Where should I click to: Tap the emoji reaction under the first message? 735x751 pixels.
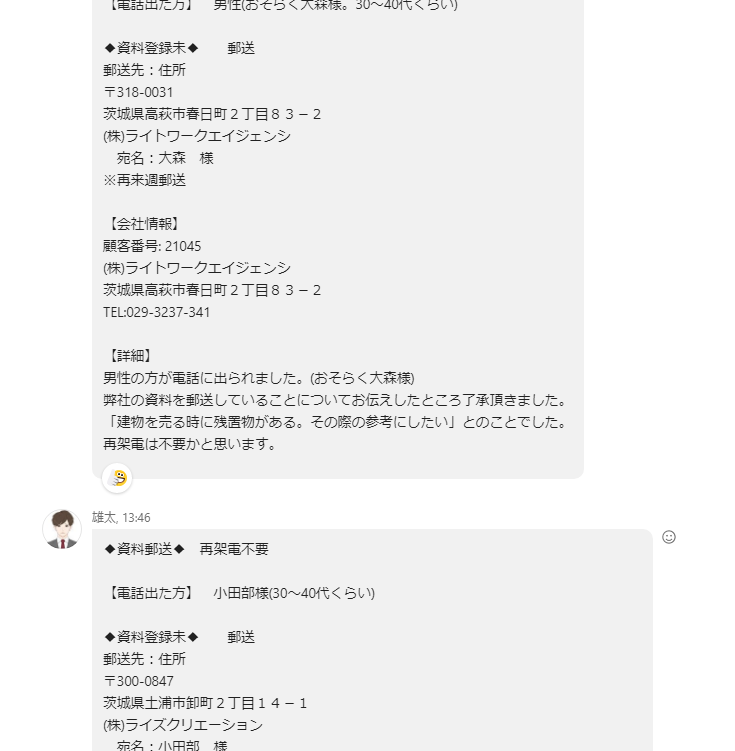(118, 478)
